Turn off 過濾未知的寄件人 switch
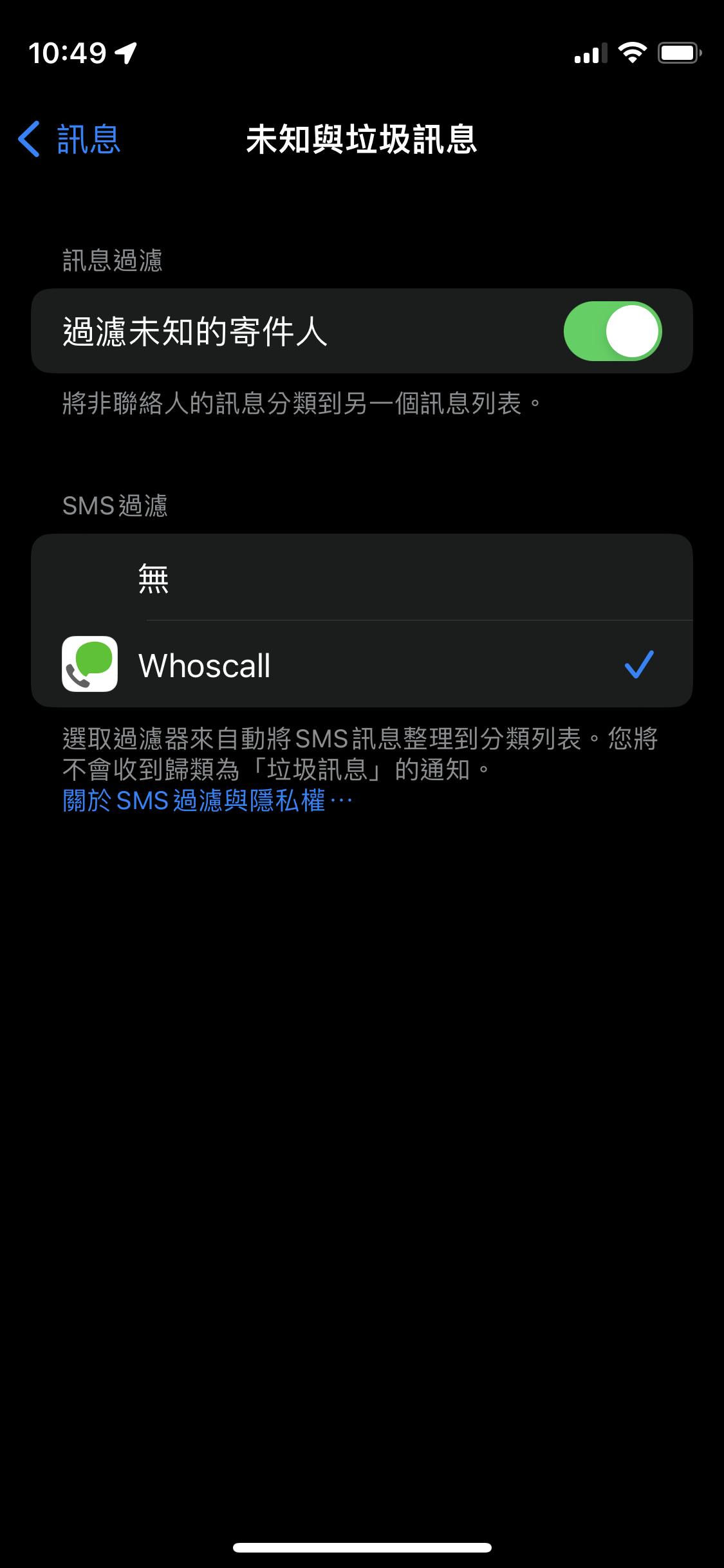 click(x=612, y=331)
